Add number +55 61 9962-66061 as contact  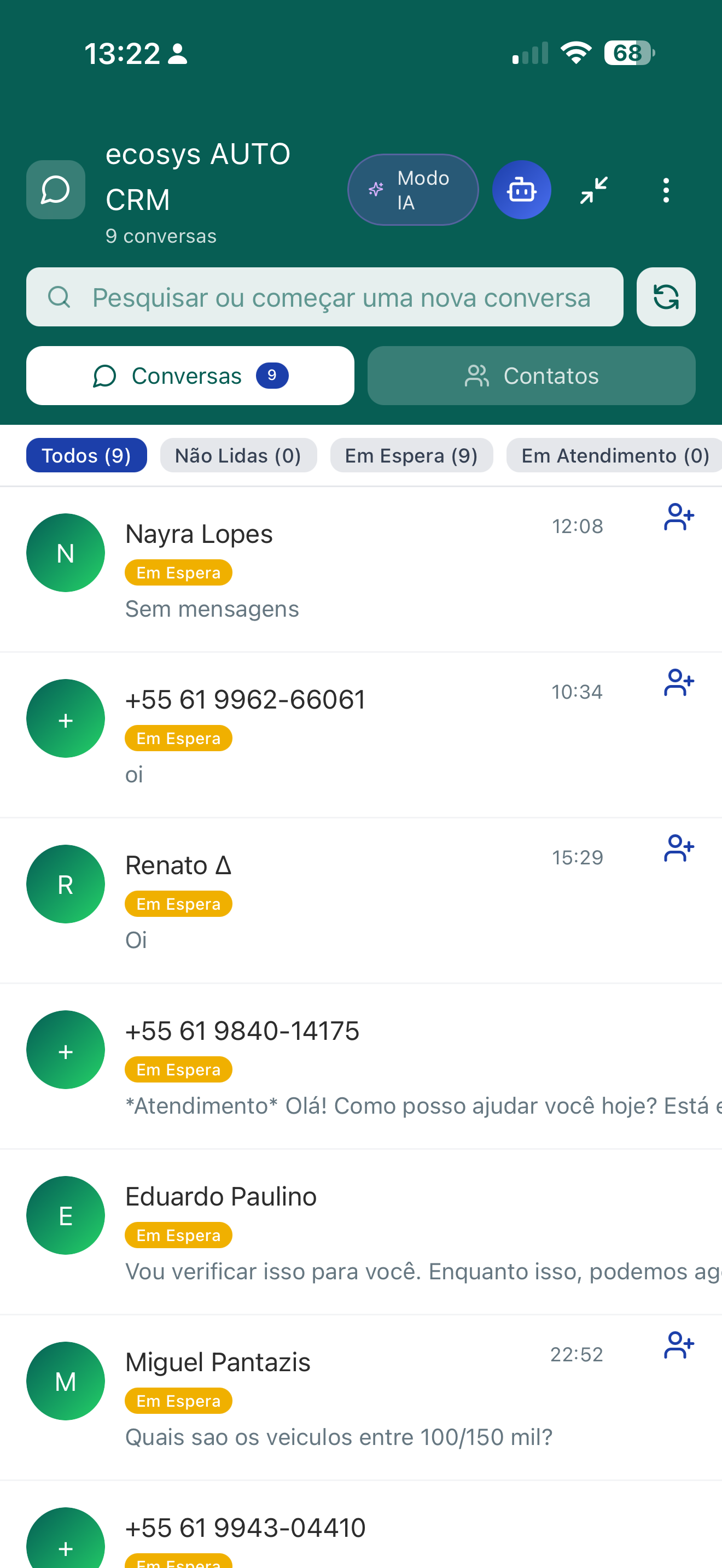tap(678, 683)
